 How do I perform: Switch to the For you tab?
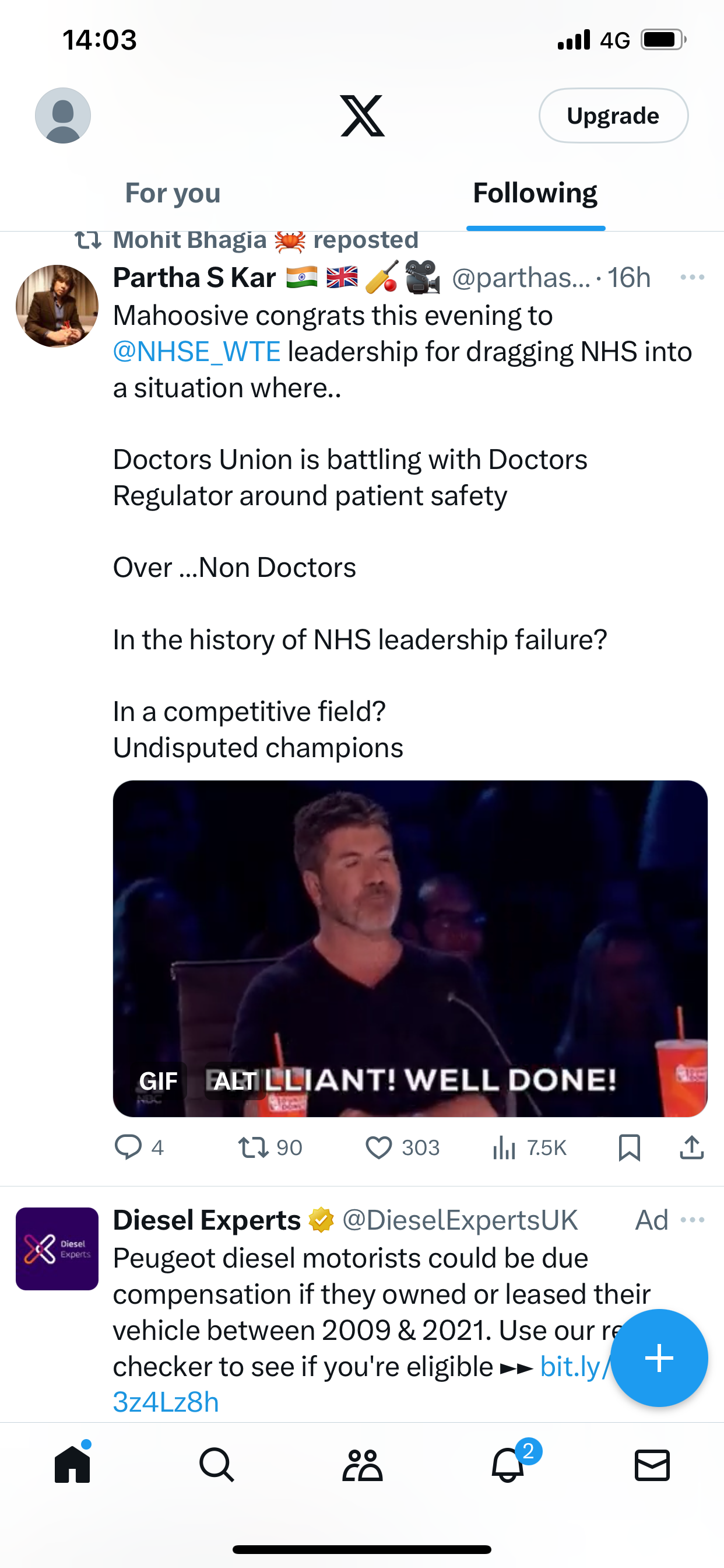pyautogui.click(x=173, y=193)
